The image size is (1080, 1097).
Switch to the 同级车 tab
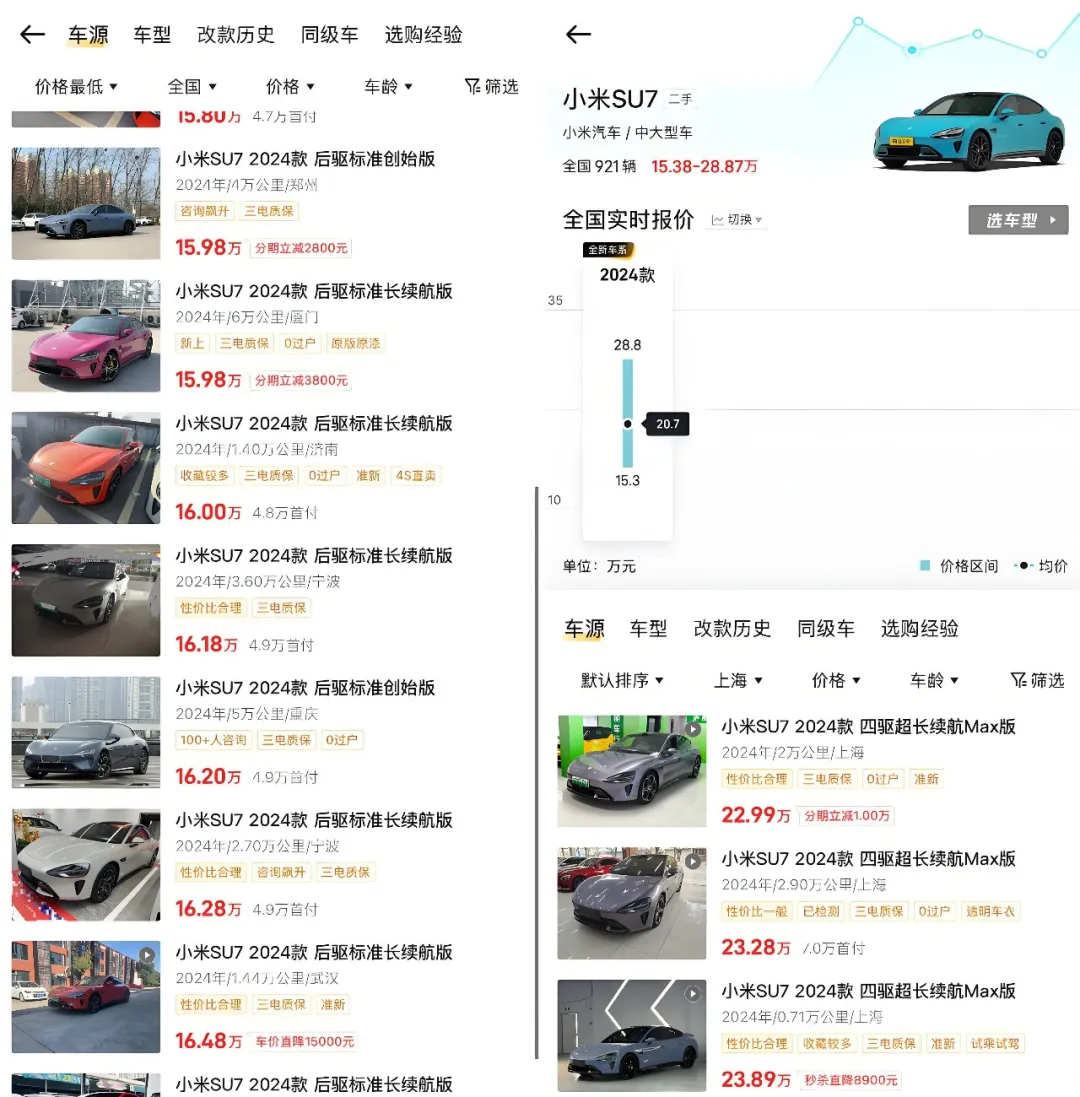tap(330, 35)
